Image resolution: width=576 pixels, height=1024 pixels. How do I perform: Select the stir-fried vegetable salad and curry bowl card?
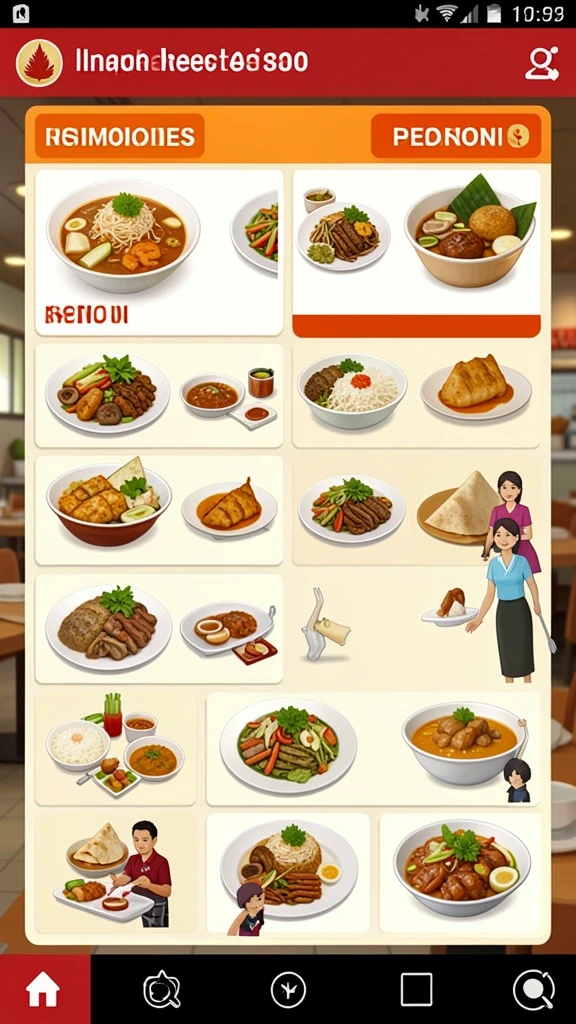coord(374,749)
